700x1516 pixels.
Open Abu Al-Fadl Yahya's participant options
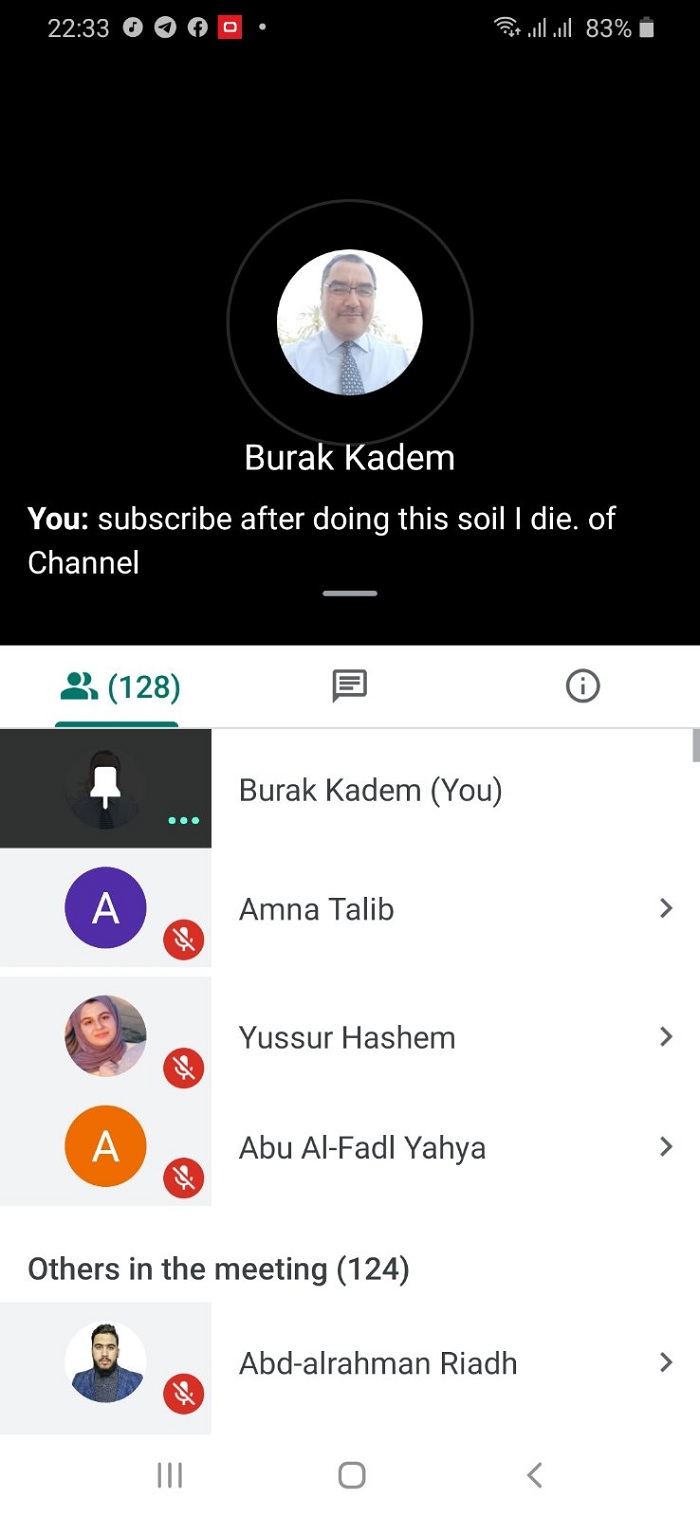[665, 1147]
